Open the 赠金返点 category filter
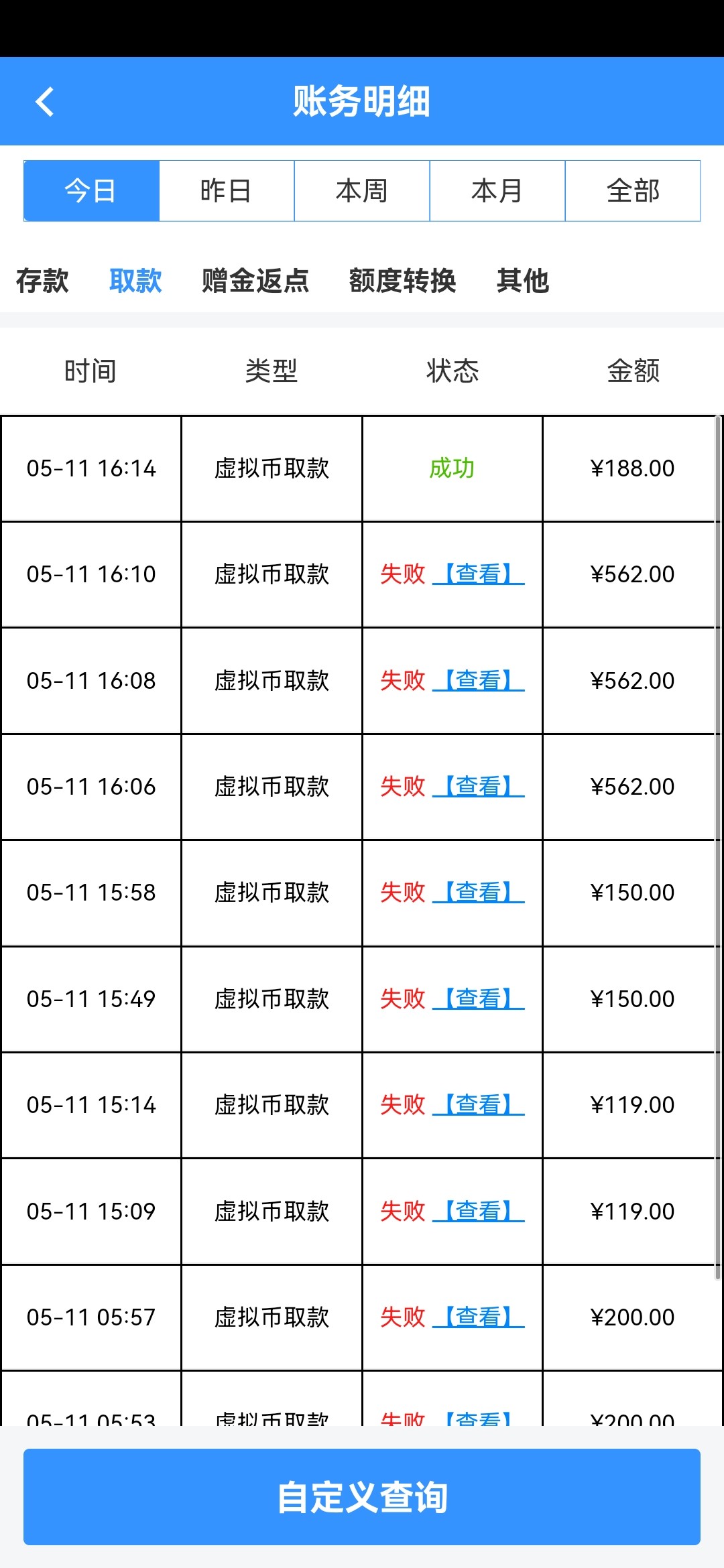 [255, 282]
